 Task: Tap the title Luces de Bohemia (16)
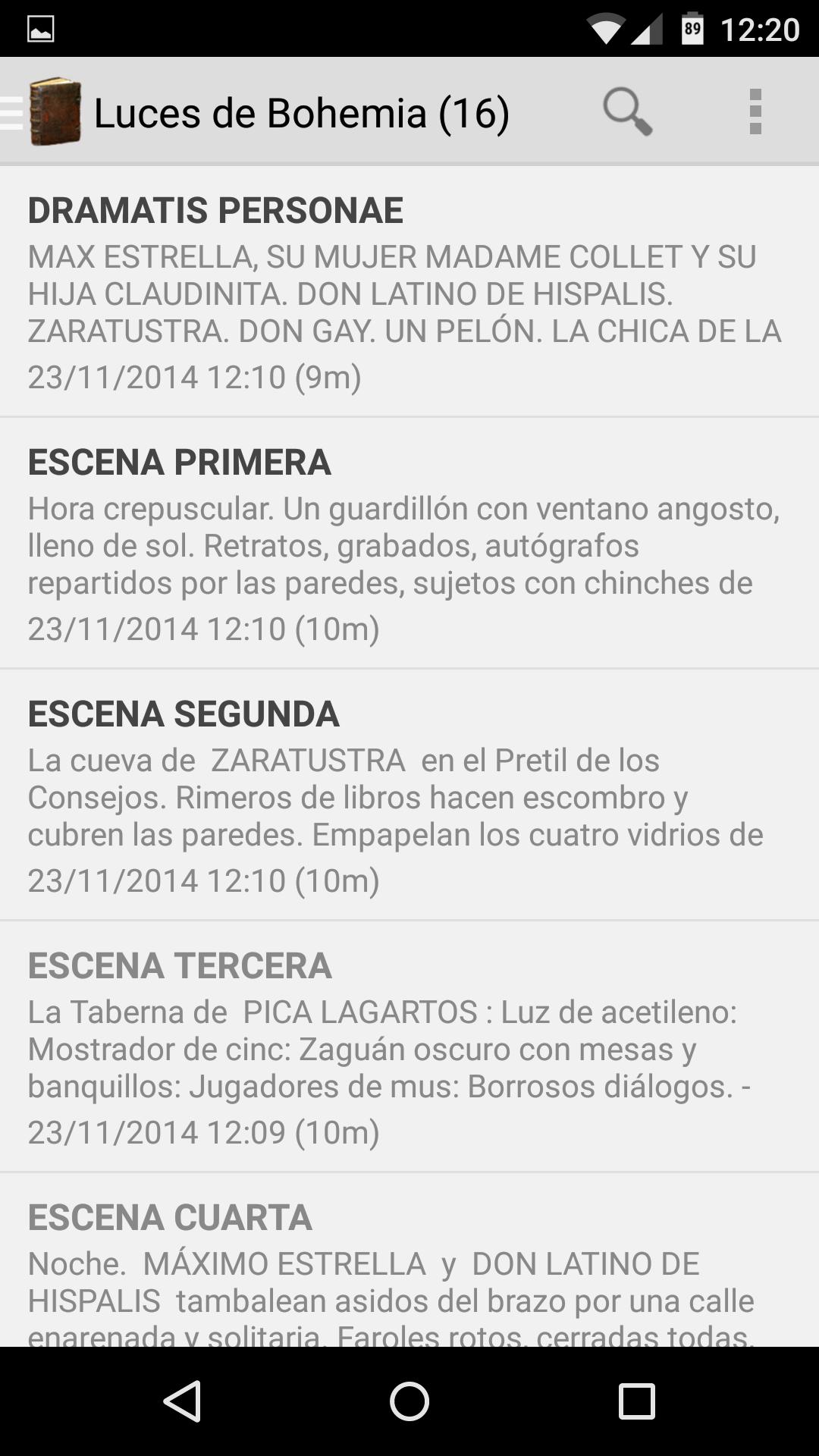[302, 114]
